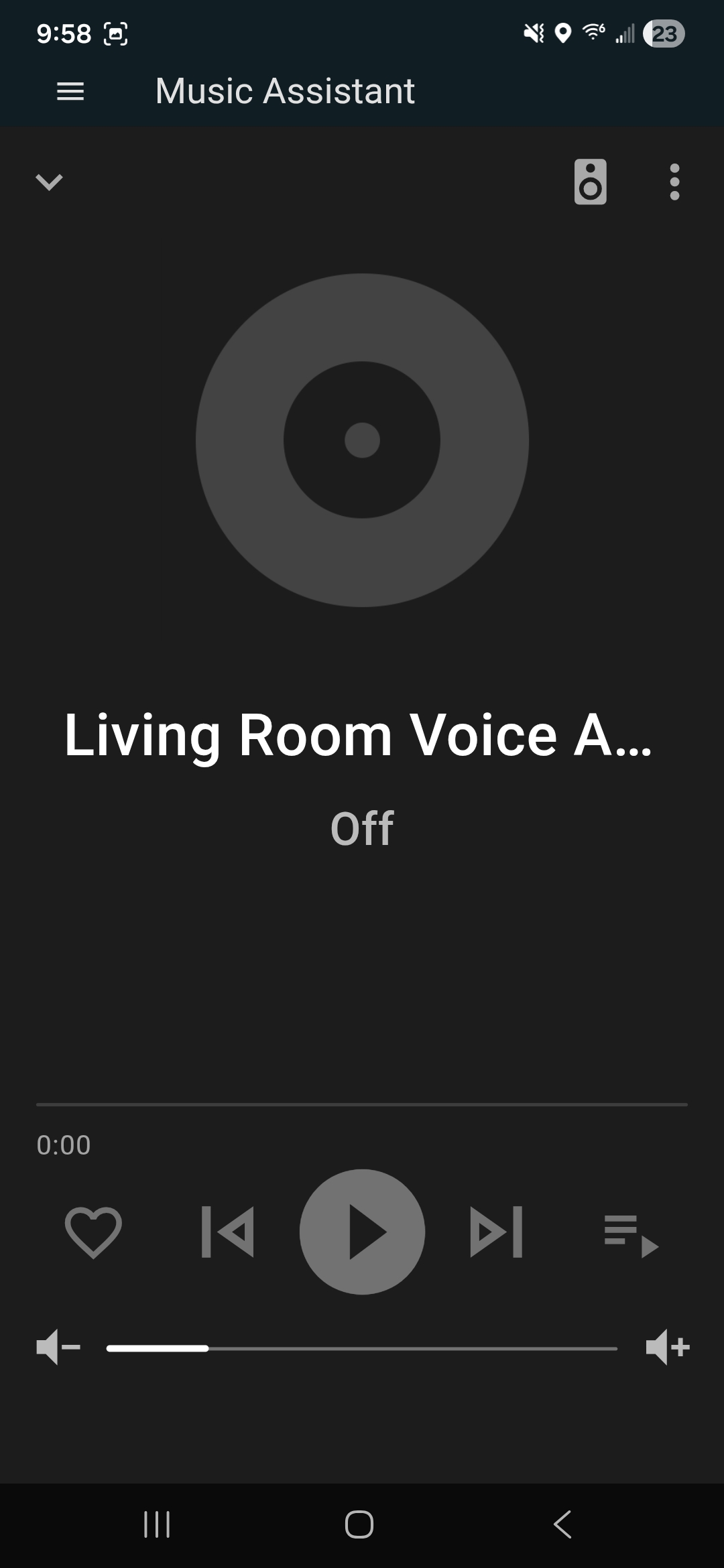Favorite the current track with the heart
Viewport: 724px width, 1568px height.
[93, 1232]
